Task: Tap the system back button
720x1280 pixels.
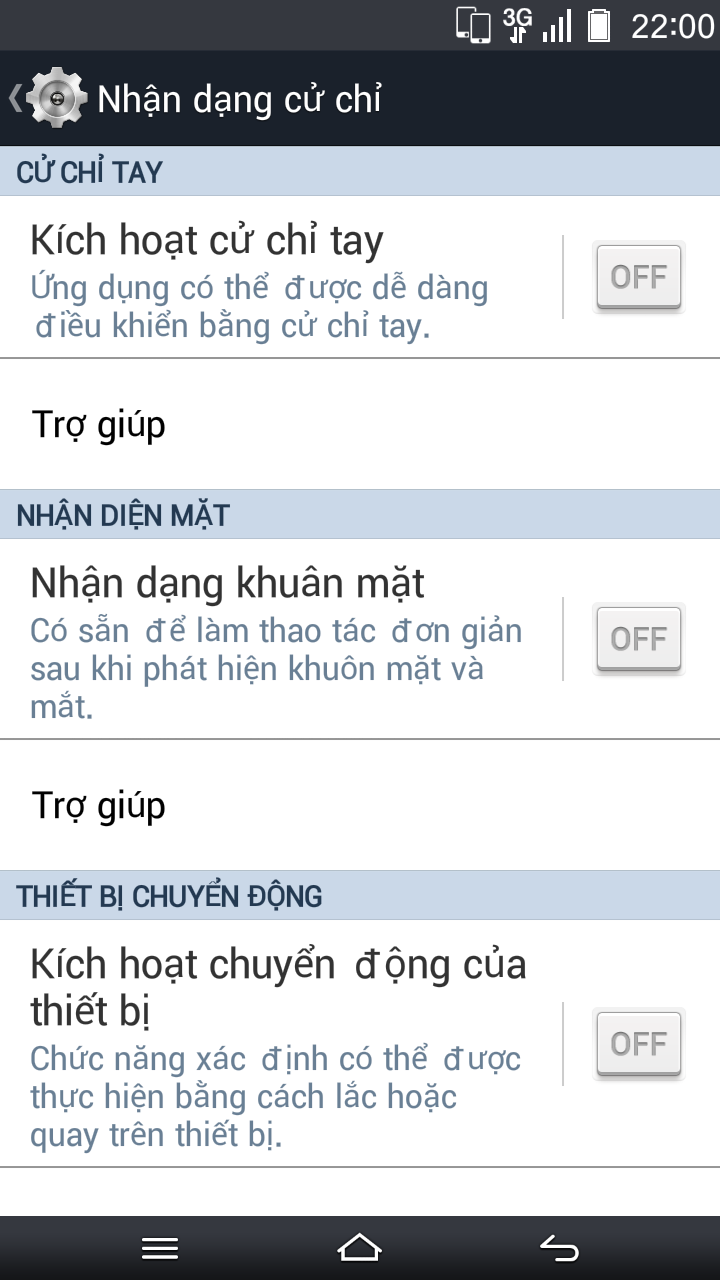Action: (560, 1248)
